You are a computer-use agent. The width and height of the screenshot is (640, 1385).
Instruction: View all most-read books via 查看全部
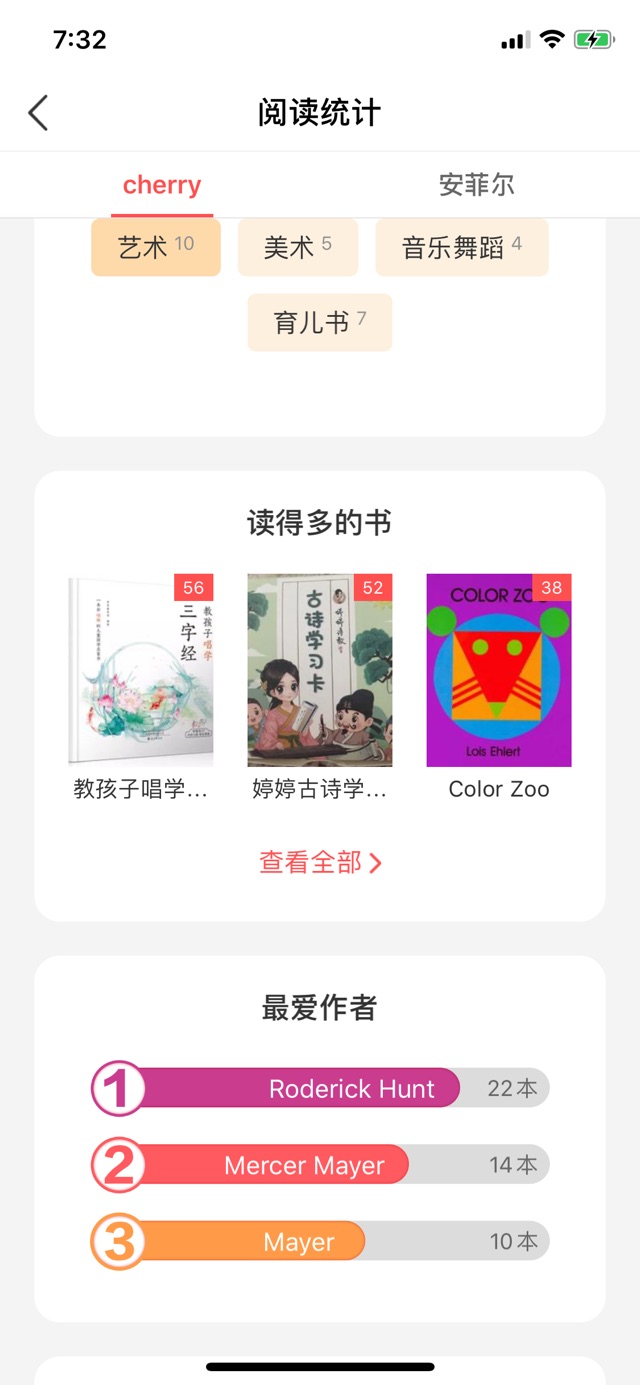[x=320, y=862]
